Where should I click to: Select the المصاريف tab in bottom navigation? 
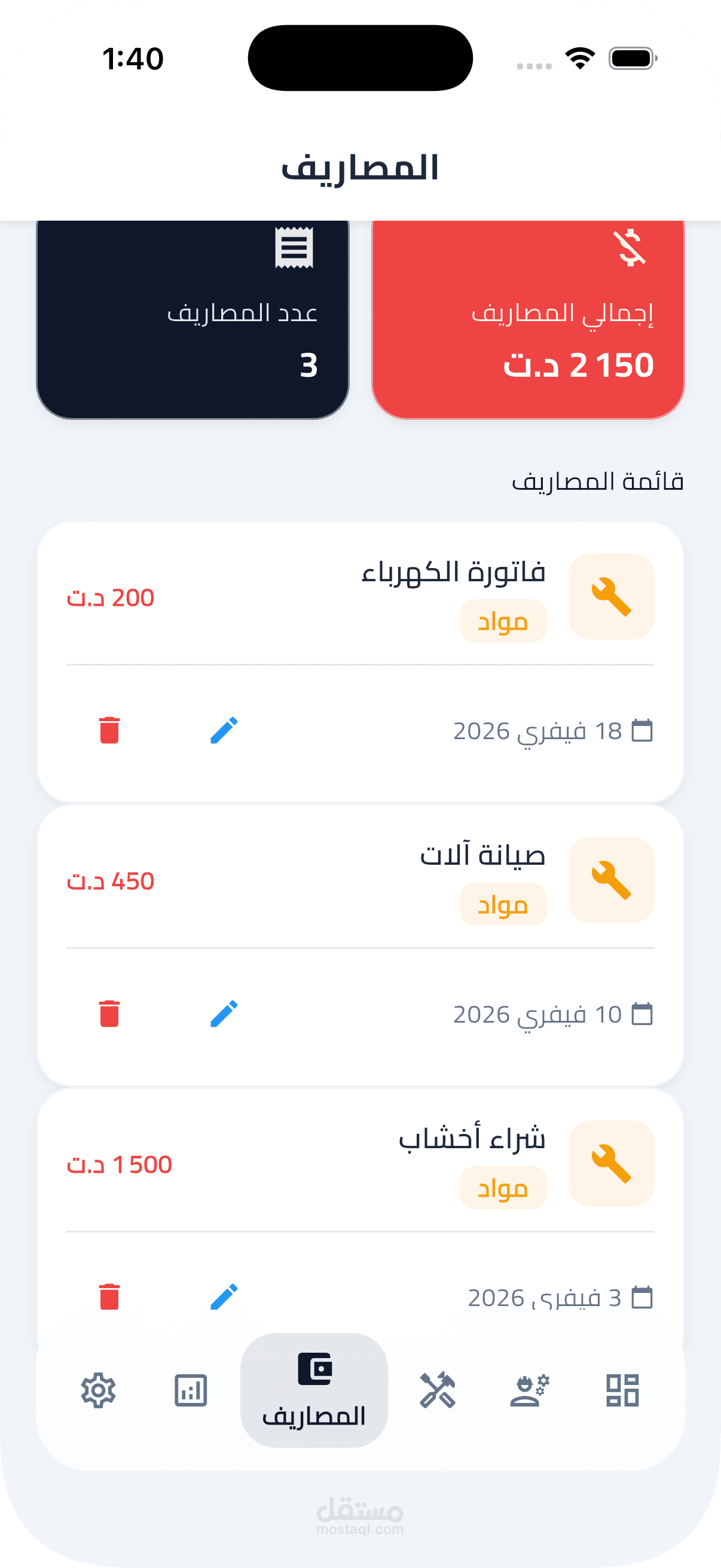314,1390
